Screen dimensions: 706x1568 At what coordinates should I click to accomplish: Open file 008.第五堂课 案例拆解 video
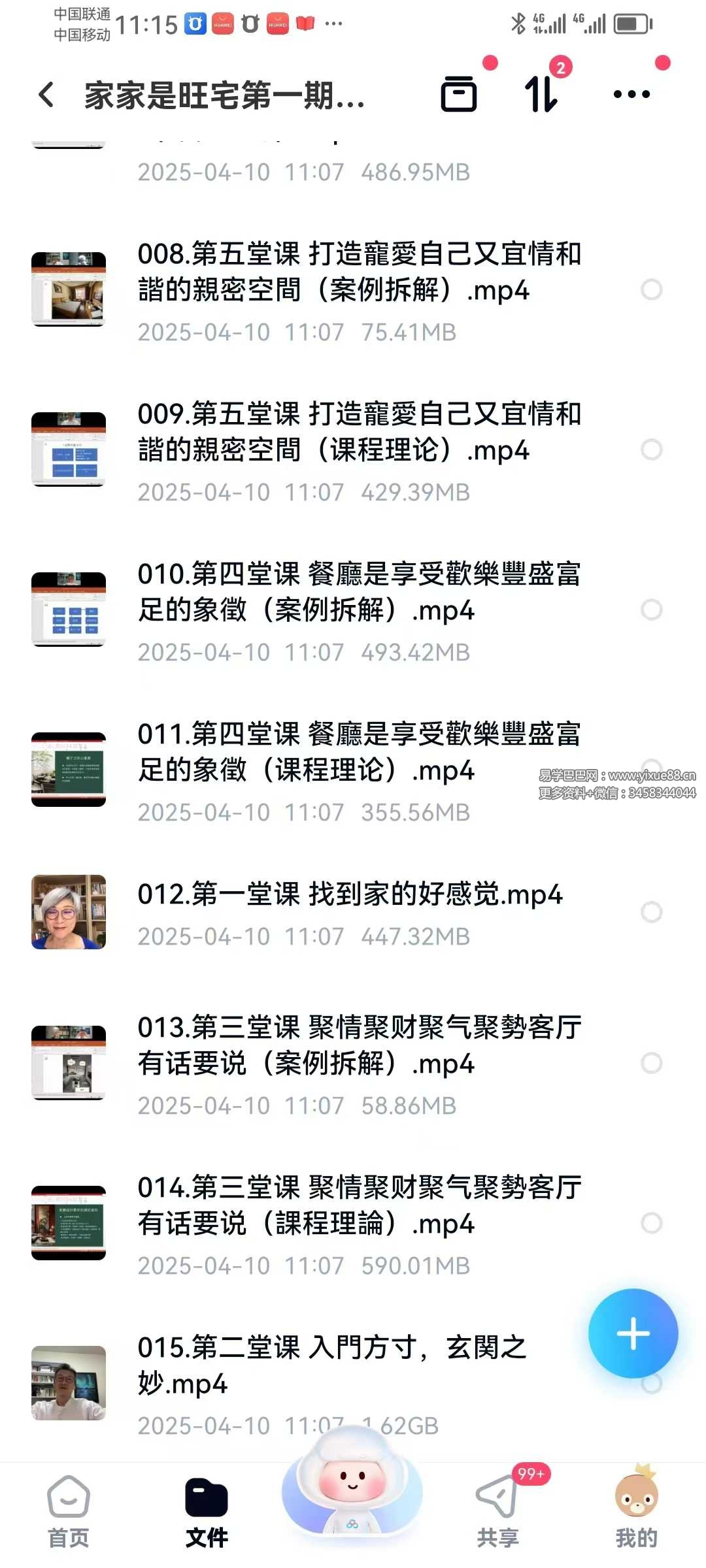(359, 272)
